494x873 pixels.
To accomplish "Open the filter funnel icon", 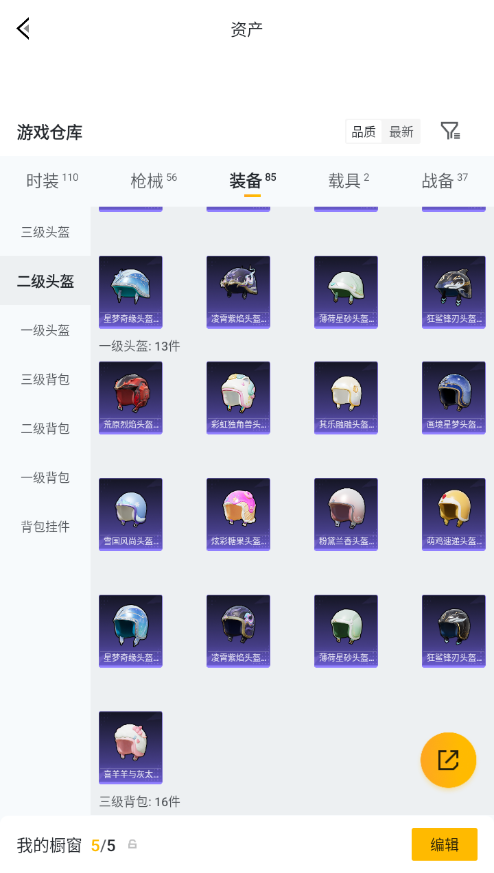I will (x=449, y=131).
